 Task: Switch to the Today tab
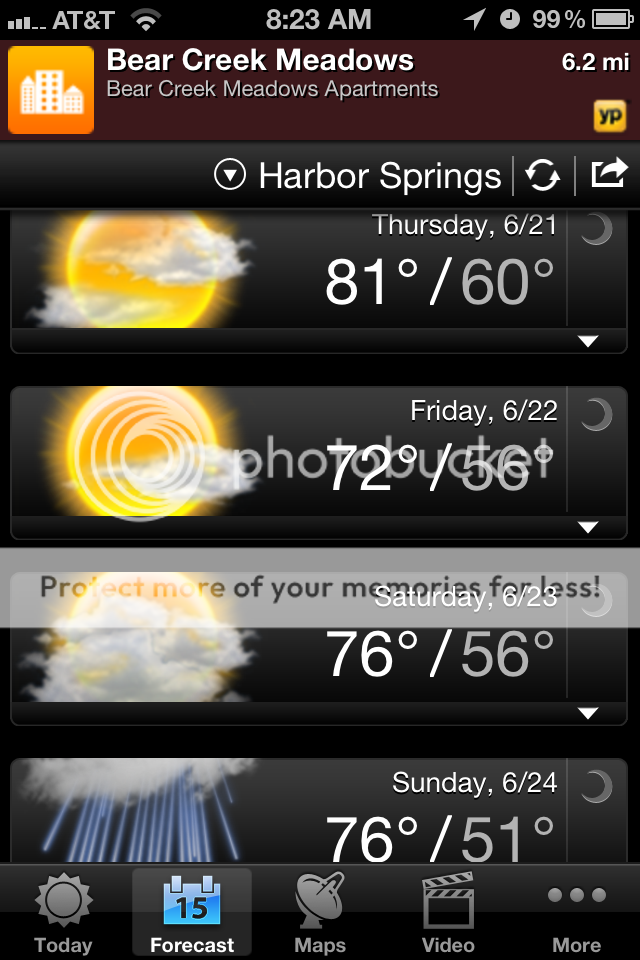(63, 913)
